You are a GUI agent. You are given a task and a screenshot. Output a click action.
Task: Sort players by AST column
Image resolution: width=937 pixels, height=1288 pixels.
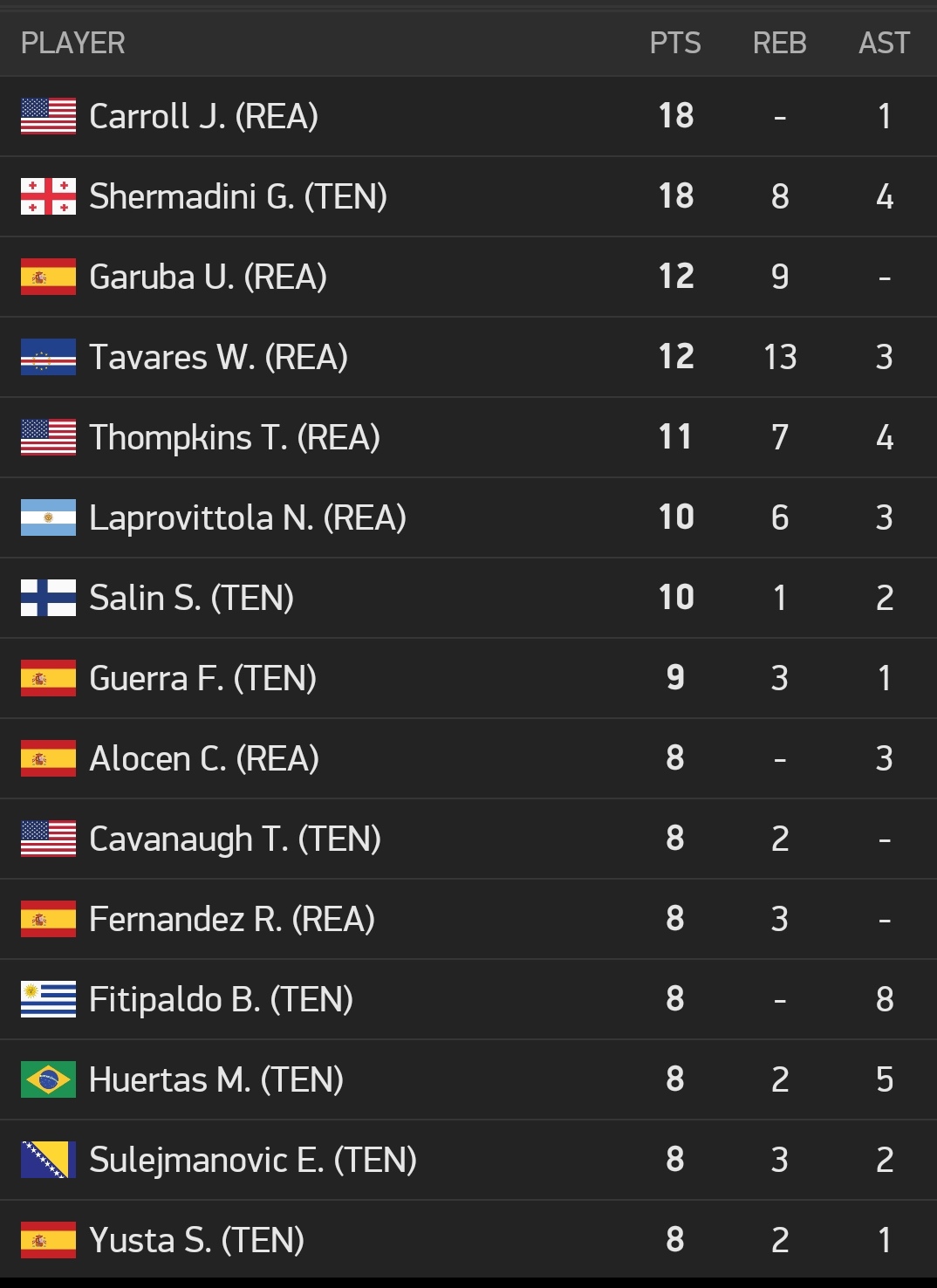click(884, 43)
